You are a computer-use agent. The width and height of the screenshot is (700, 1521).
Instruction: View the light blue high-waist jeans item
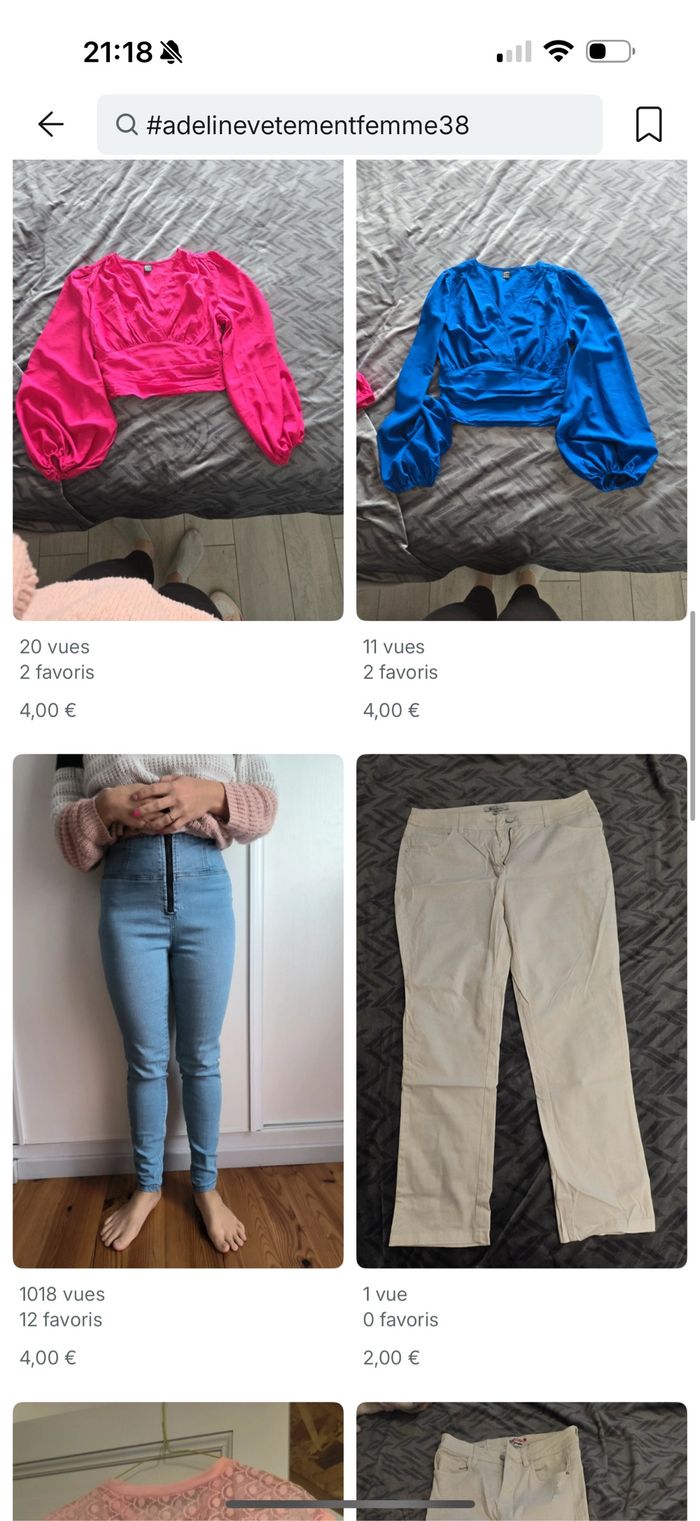pyautogui.click(x=178, y=1010)
